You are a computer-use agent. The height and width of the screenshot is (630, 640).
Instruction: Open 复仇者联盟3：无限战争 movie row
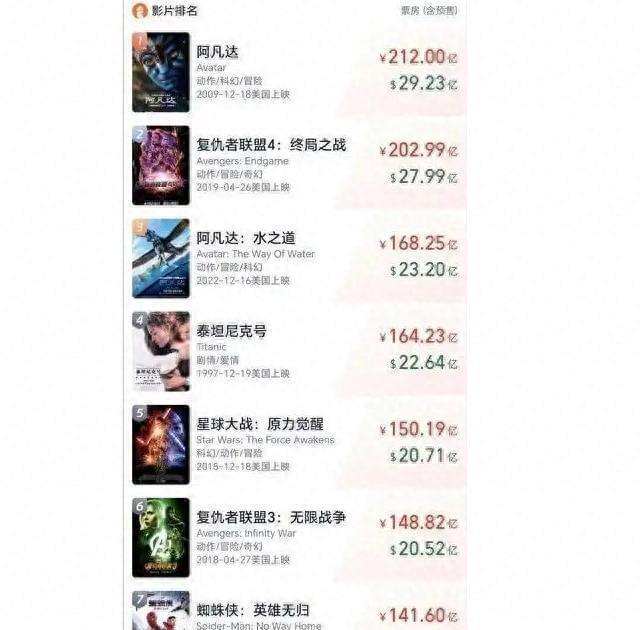coord(296,537)
